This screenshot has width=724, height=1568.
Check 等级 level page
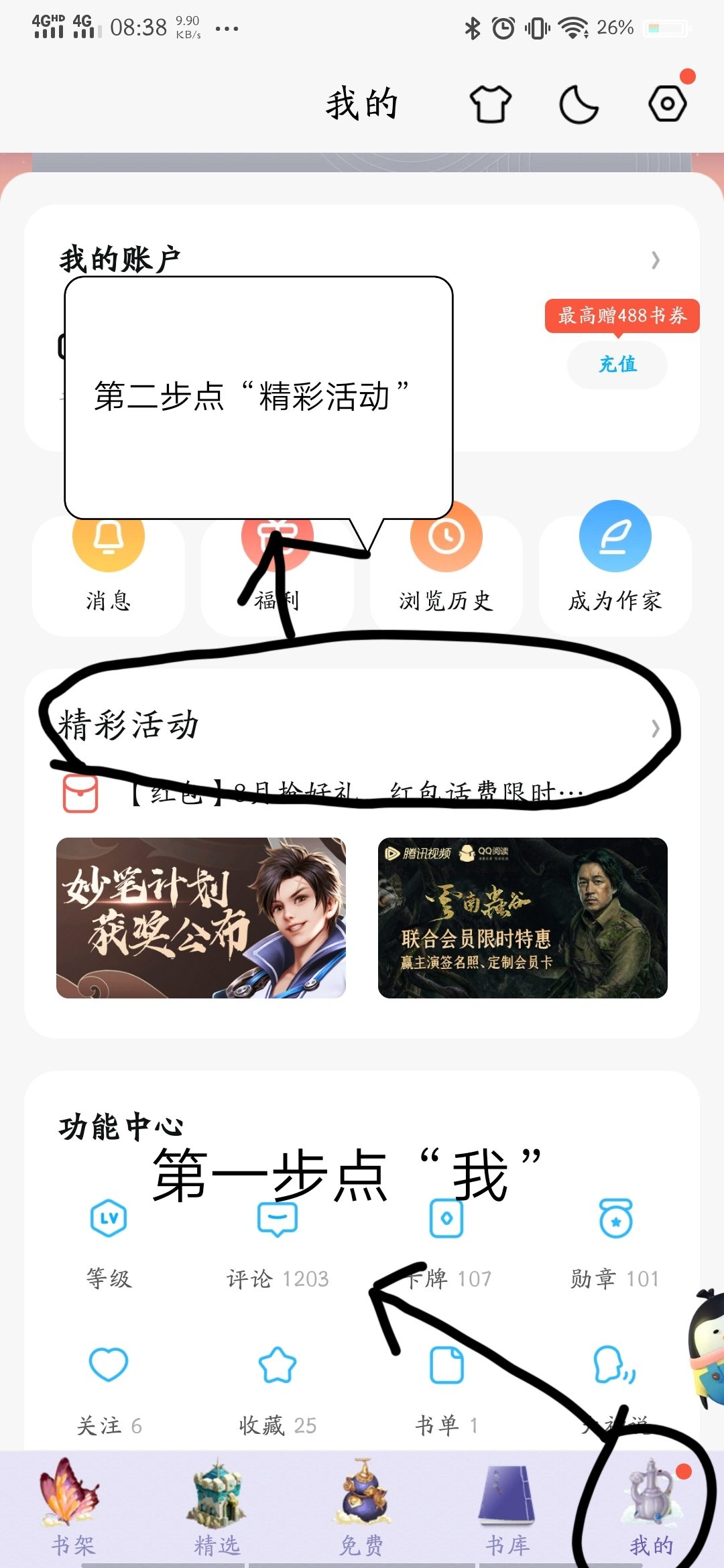(x=109, y=1240)
